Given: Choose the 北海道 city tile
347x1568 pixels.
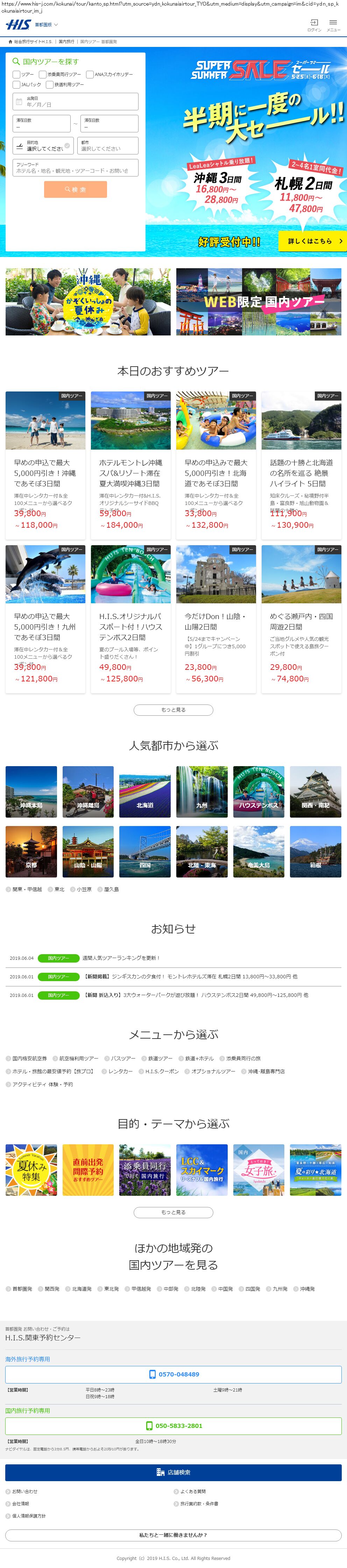Looking at the screenshot, I should pos(144,791).
